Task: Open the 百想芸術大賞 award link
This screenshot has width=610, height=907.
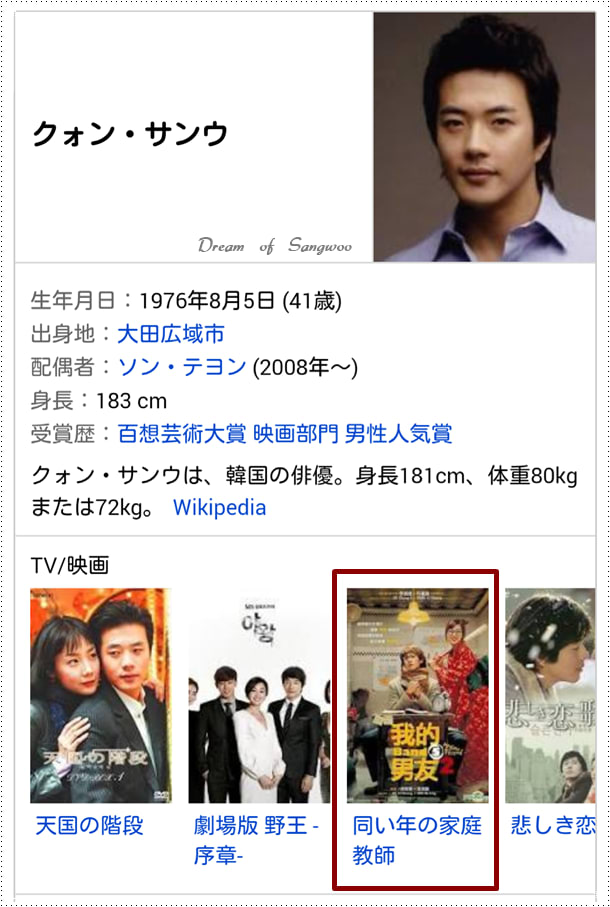Action: pos(284,434)
